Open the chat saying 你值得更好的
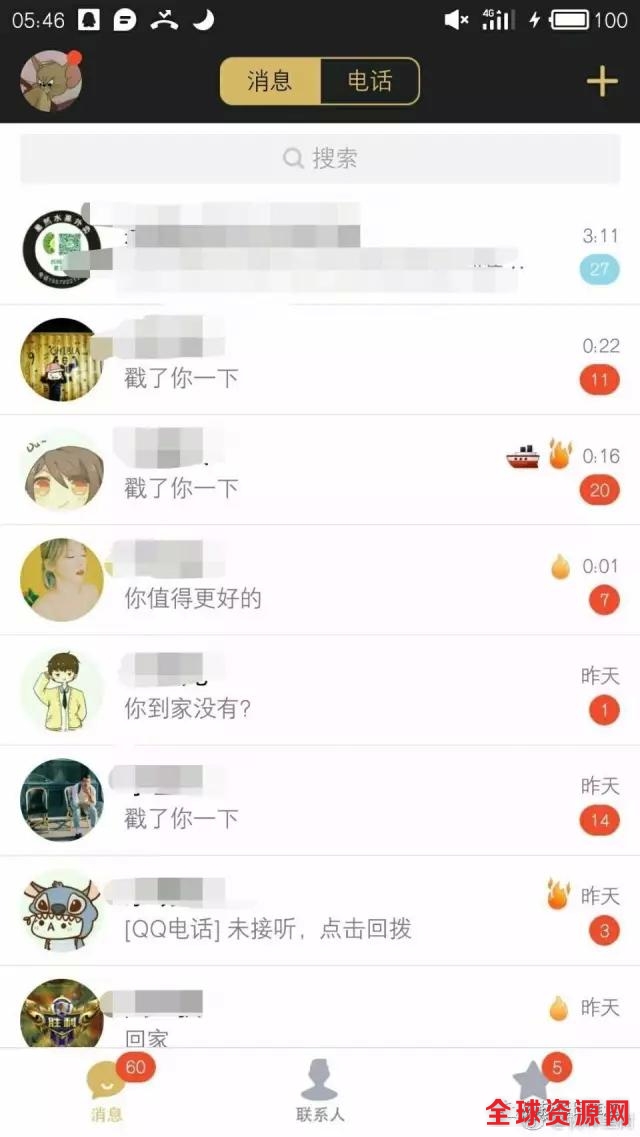 coord(320,580)
